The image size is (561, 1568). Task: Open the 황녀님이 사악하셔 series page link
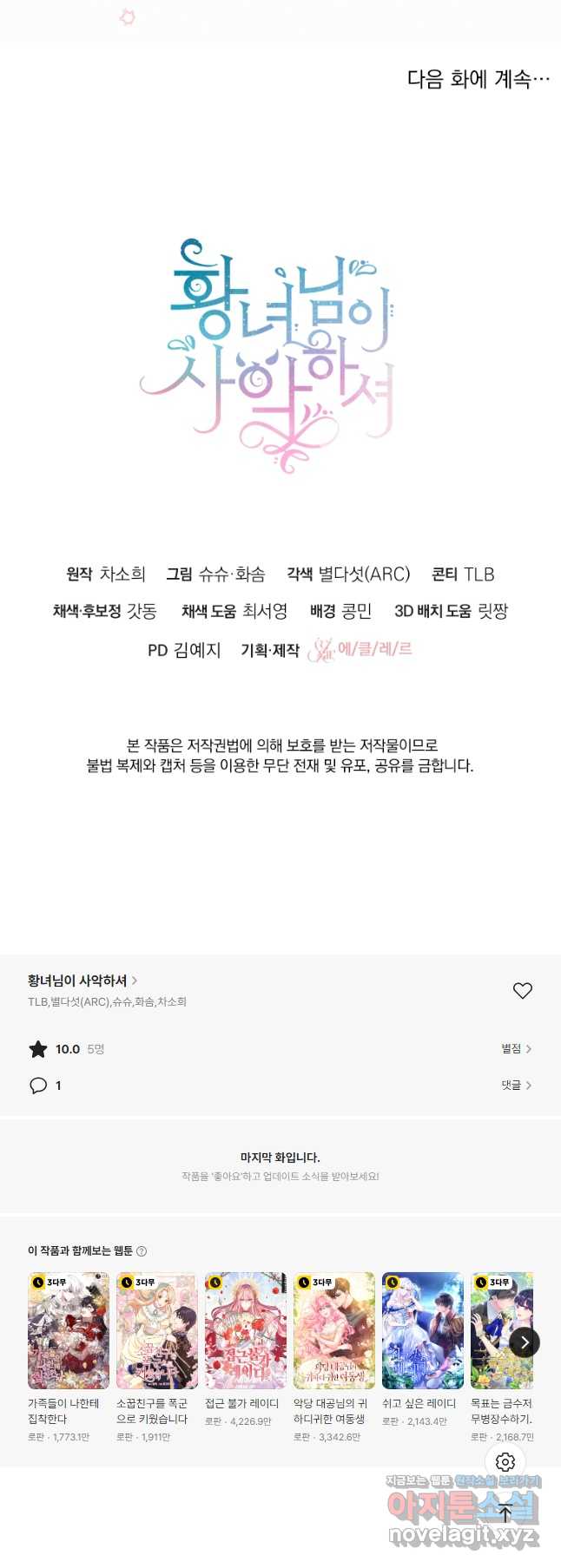82,981
